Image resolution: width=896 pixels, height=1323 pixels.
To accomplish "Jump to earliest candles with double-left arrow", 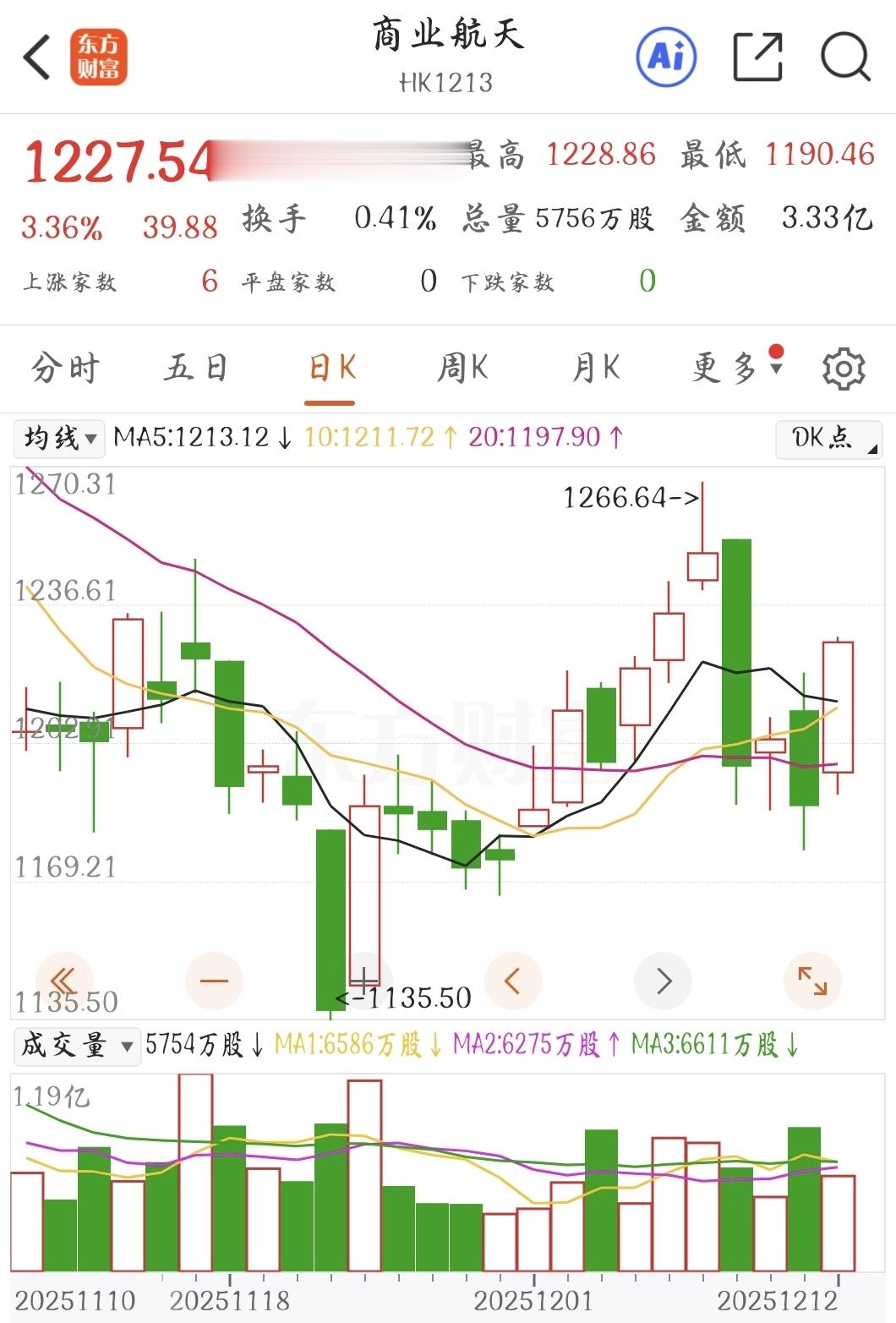I will [63, 981].
